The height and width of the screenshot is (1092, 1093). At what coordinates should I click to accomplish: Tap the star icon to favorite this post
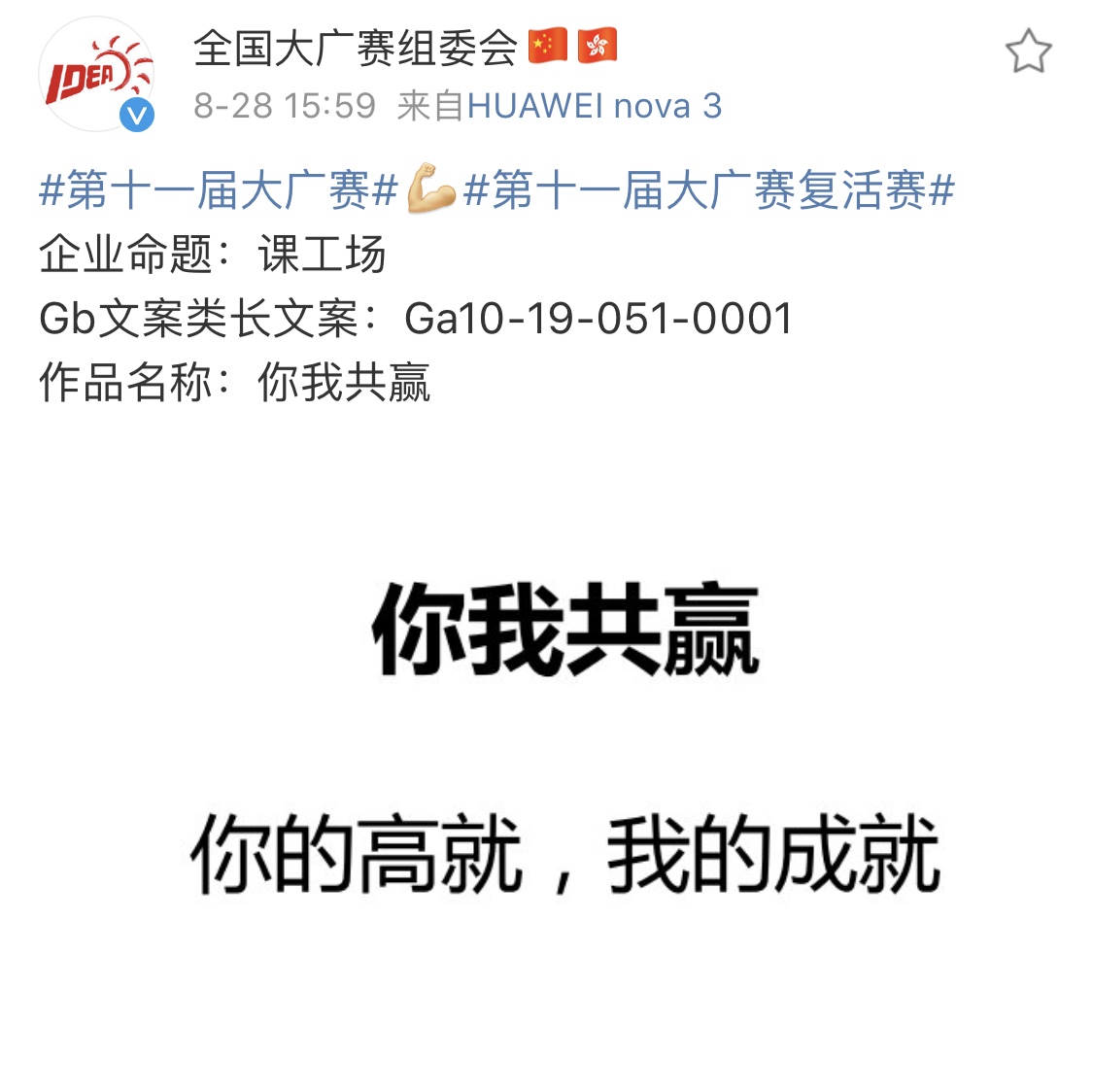coord(1028,51)
